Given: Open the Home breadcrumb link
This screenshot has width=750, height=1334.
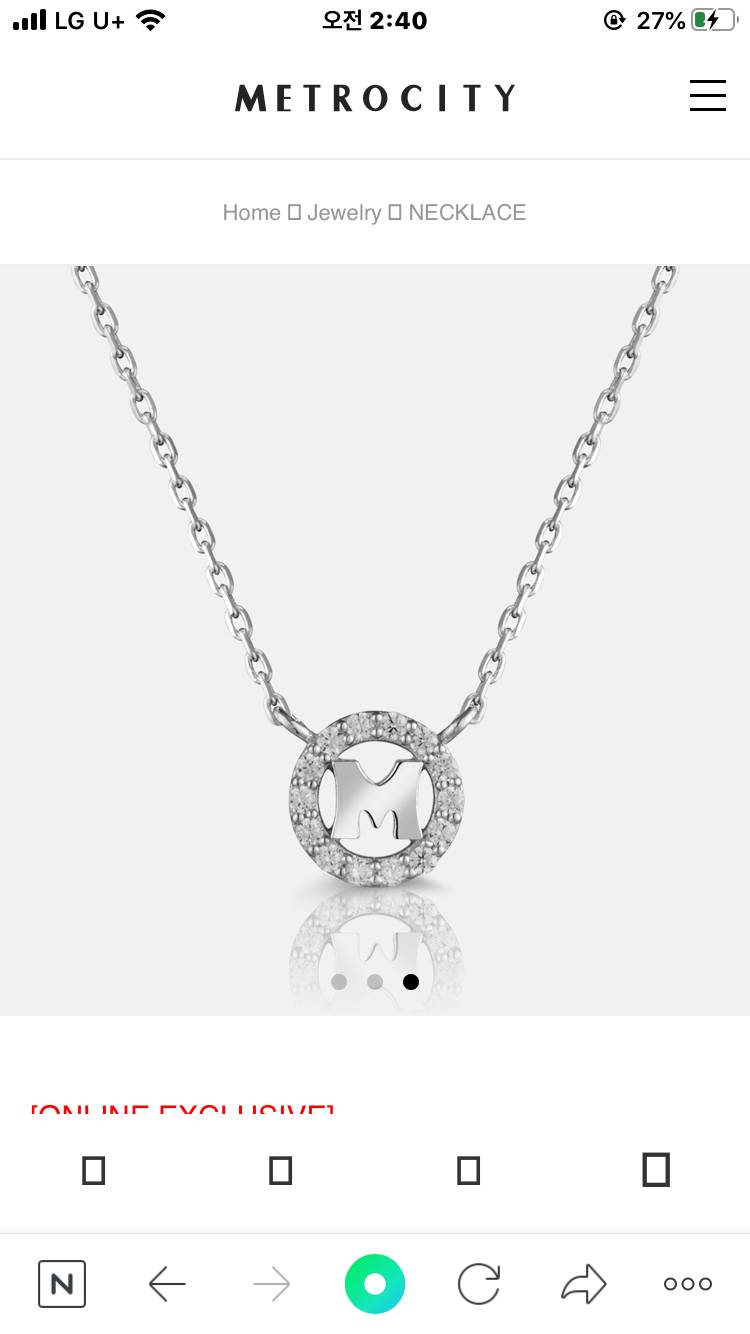Looking at the screenshot, I should [251, 212].
